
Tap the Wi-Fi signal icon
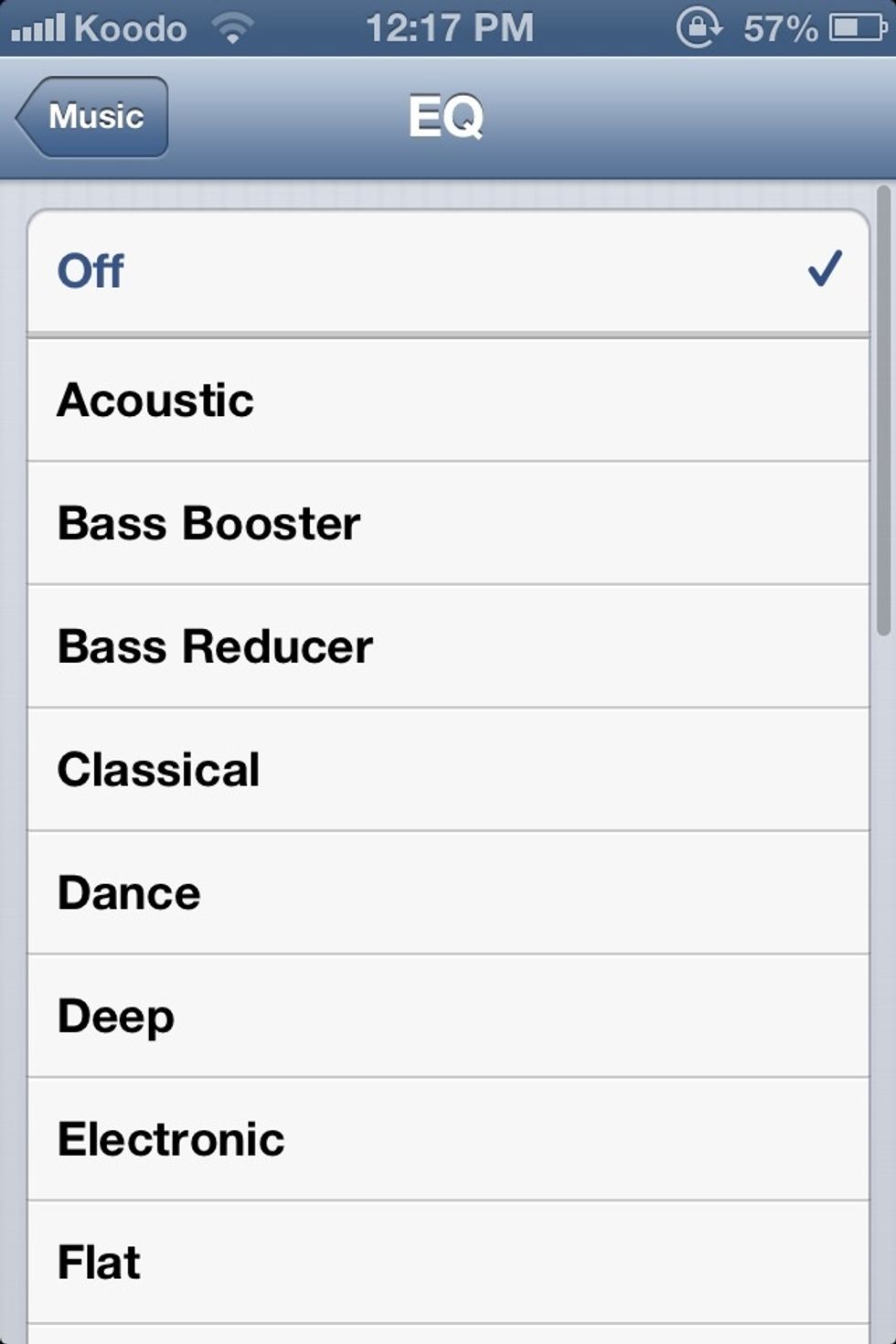pyautogui.click(x=231, y=27)
